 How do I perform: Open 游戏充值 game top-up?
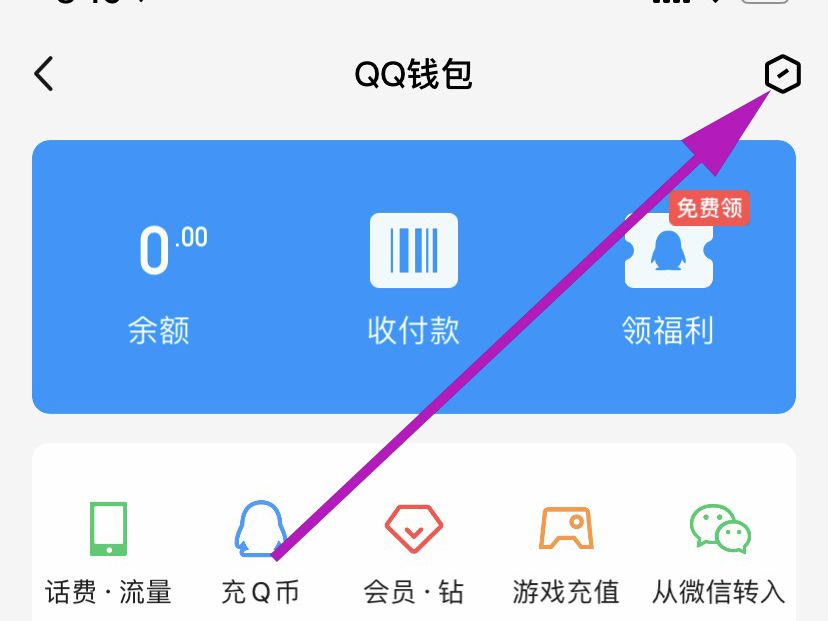click(566, 550)
